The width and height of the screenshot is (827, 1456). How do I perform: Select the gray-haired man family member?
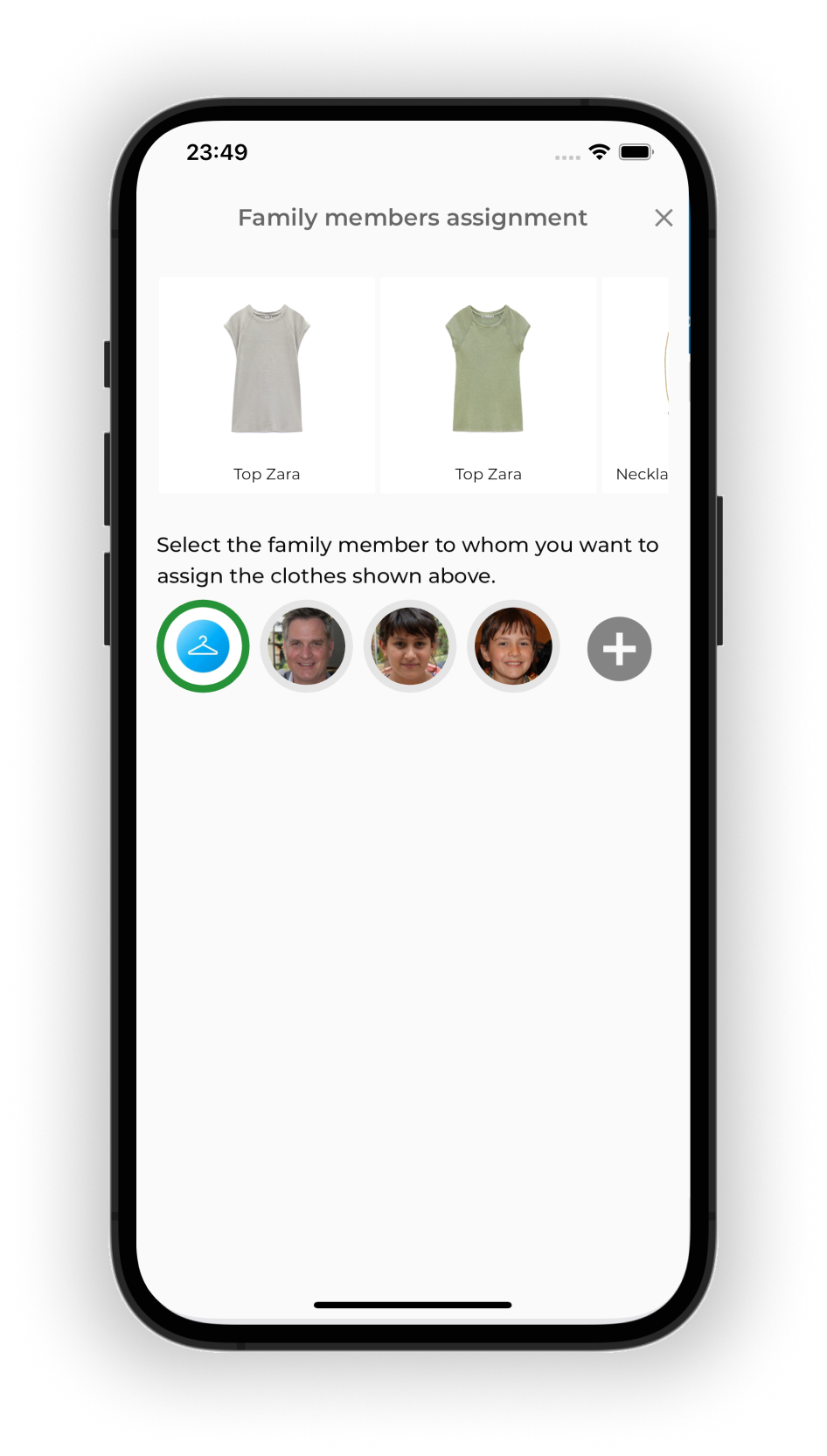click(x=307, y=646)
